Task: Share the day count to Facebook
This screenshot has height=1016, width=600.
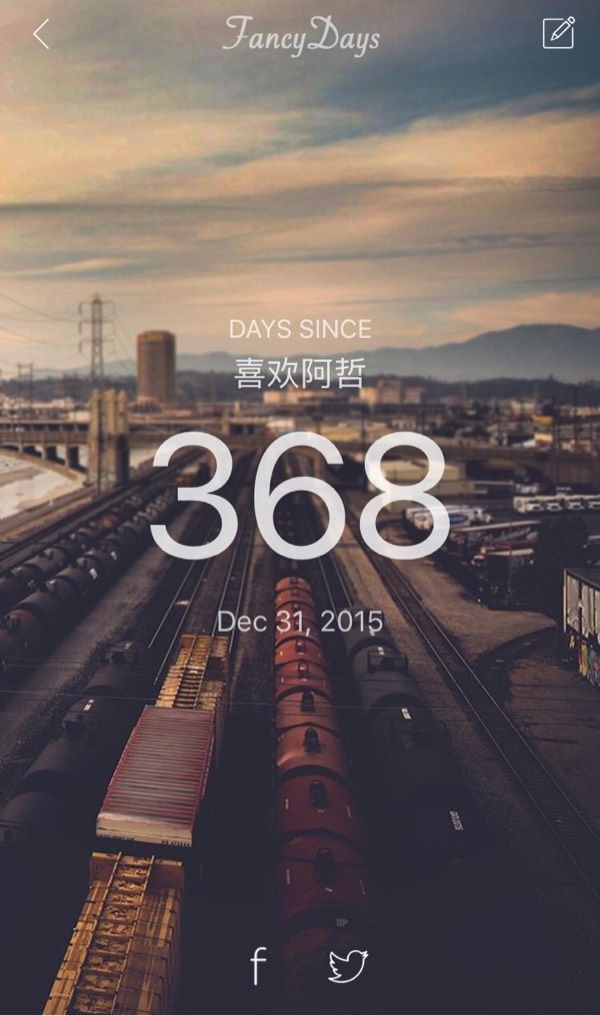Action: (x=258, y=965)
